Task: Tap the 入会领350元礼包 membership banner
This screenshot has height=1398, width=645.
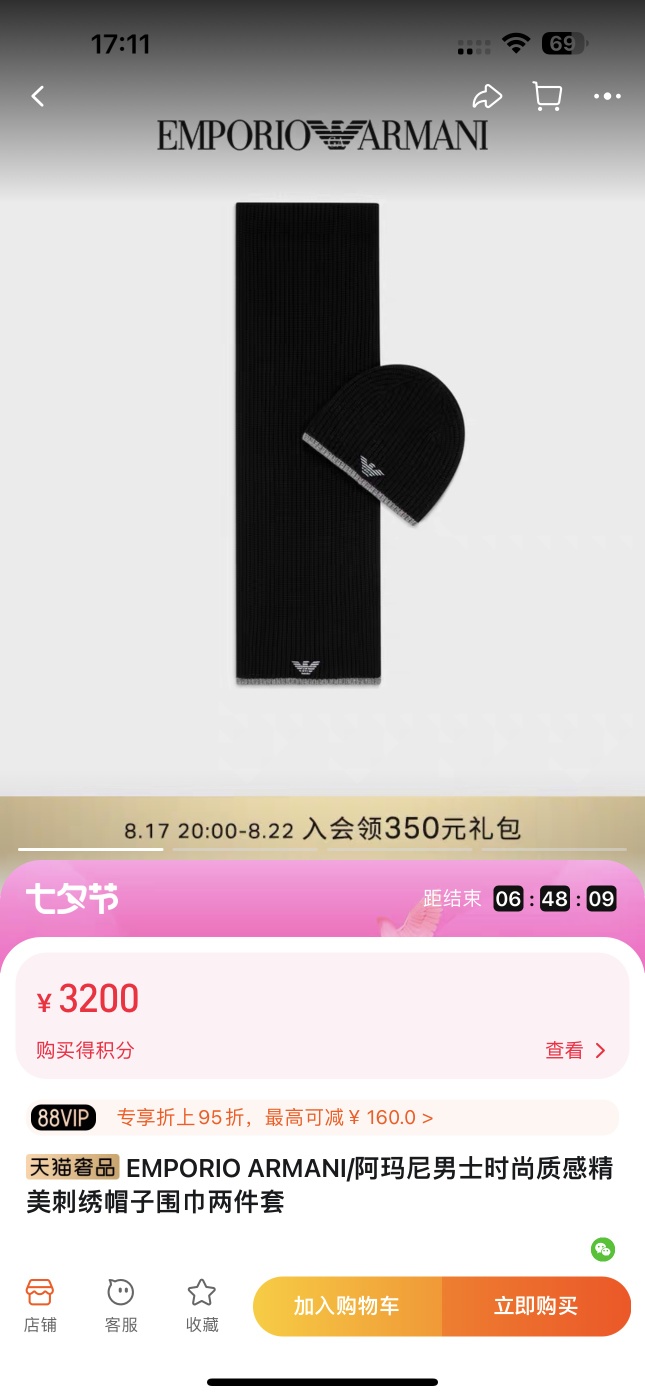Action: [x=322, y=828]
